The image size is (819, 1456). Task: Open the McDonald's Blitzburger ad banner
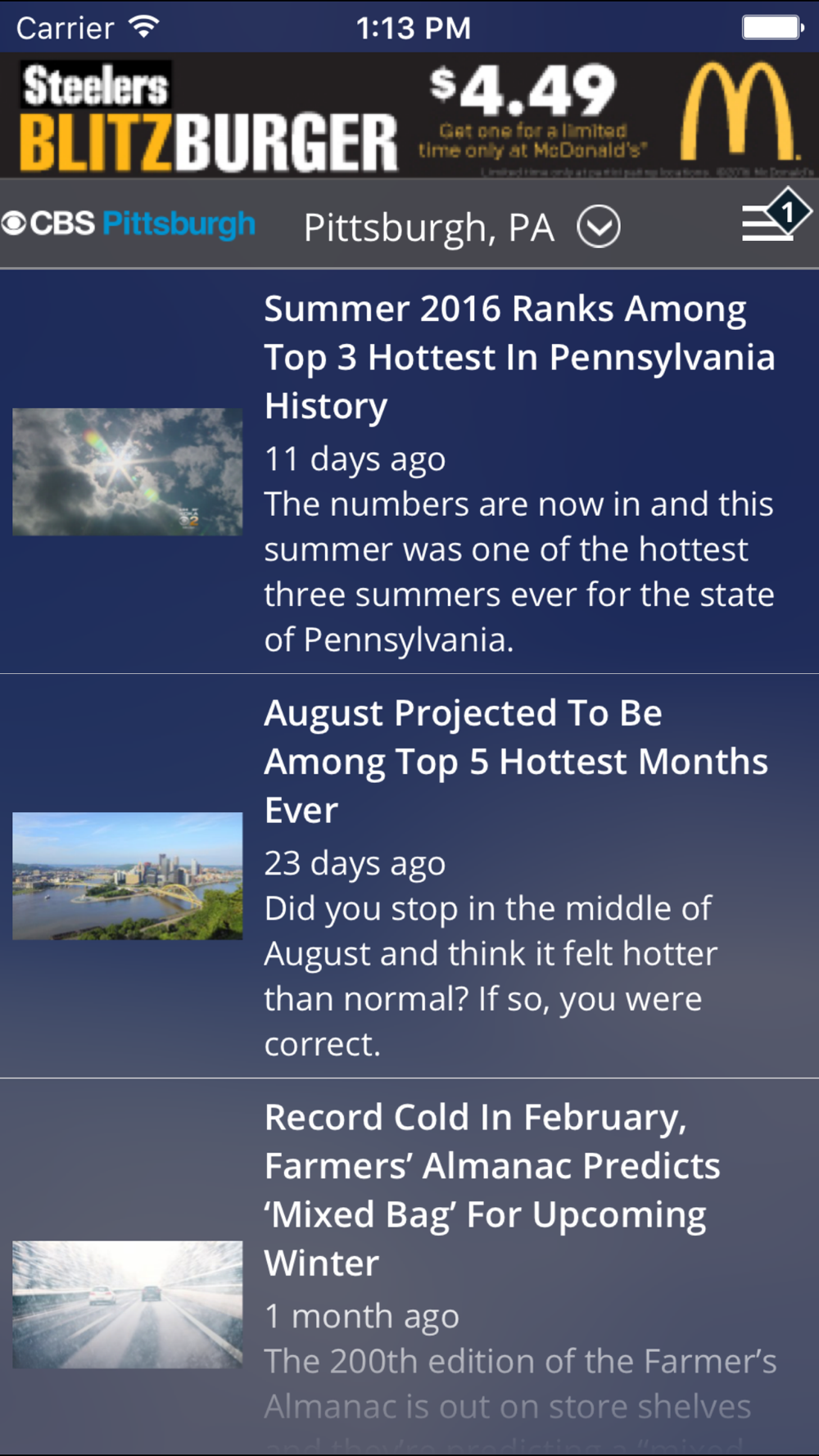pyautogui.click(x=409, y=115)
